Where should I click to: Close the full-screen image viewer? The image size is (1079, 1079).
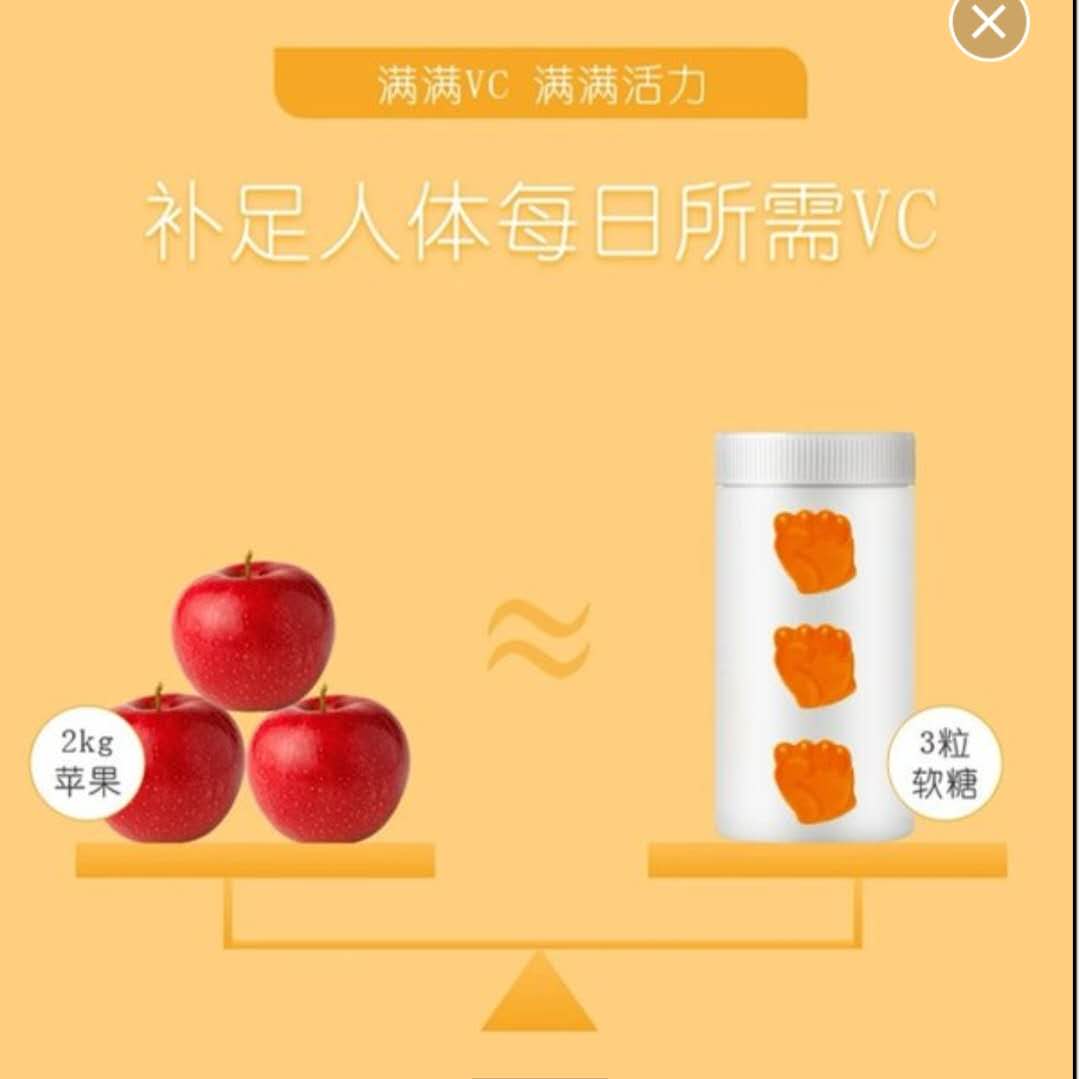click(988, 24)
